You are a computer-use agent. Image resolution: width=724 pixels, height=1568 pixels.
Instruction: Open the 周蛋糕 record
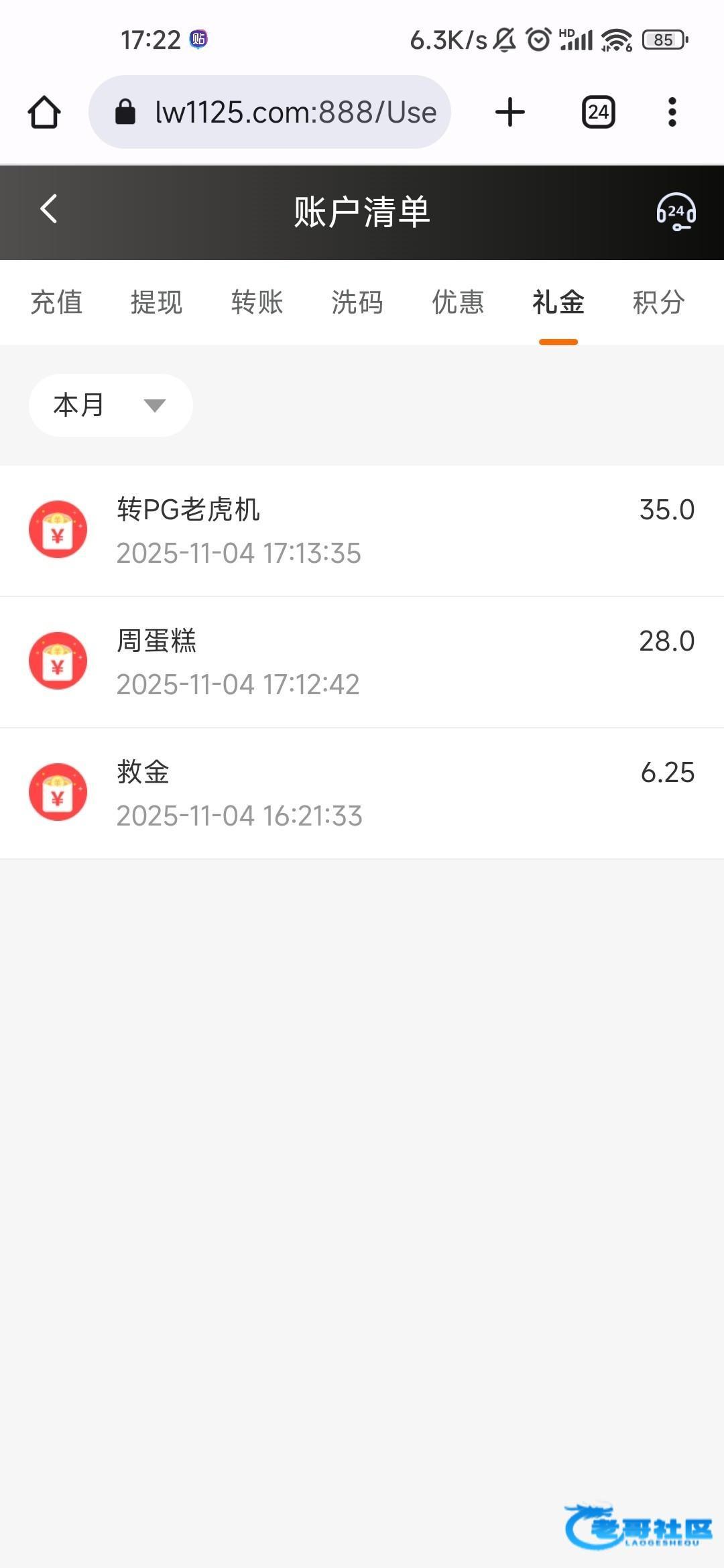pos(362,662)
